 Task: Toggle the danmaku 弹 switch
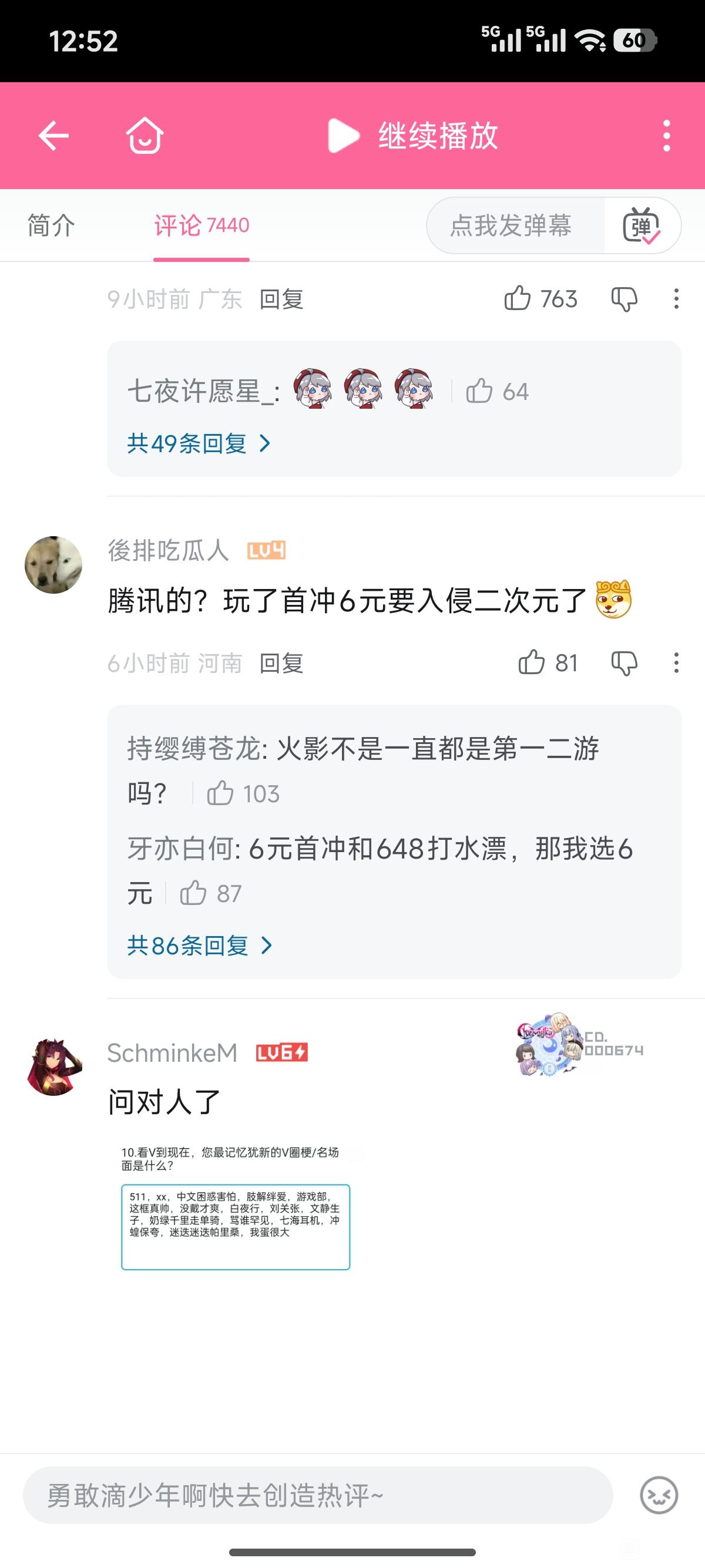pos(641,226)
